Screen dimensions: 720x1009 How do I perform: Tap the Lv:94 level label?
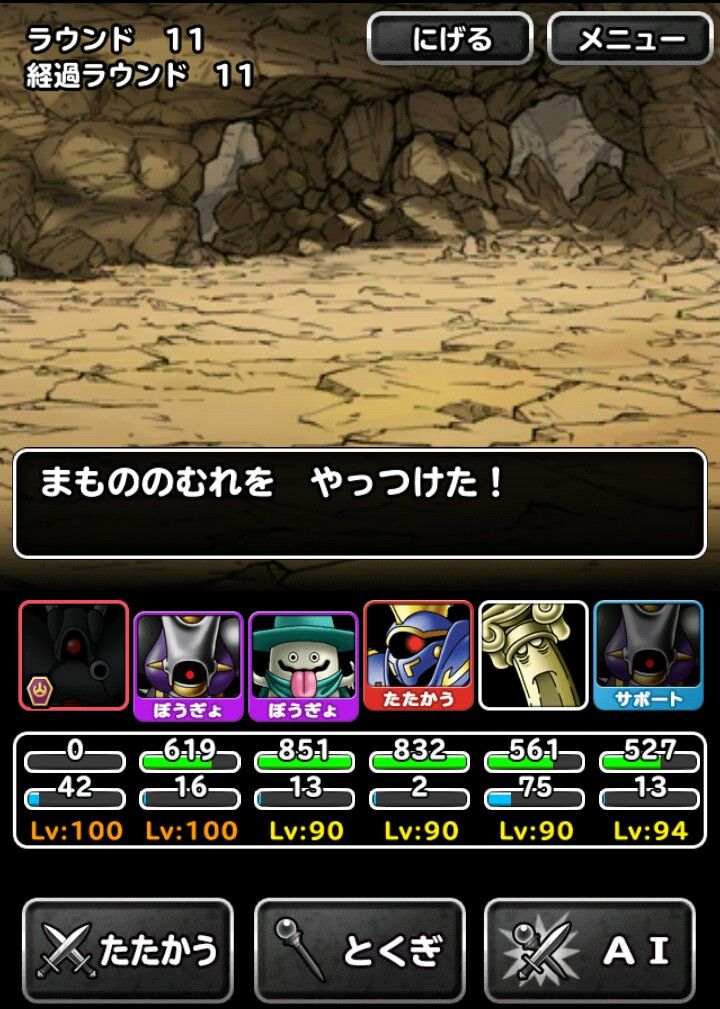click(648, 830)
